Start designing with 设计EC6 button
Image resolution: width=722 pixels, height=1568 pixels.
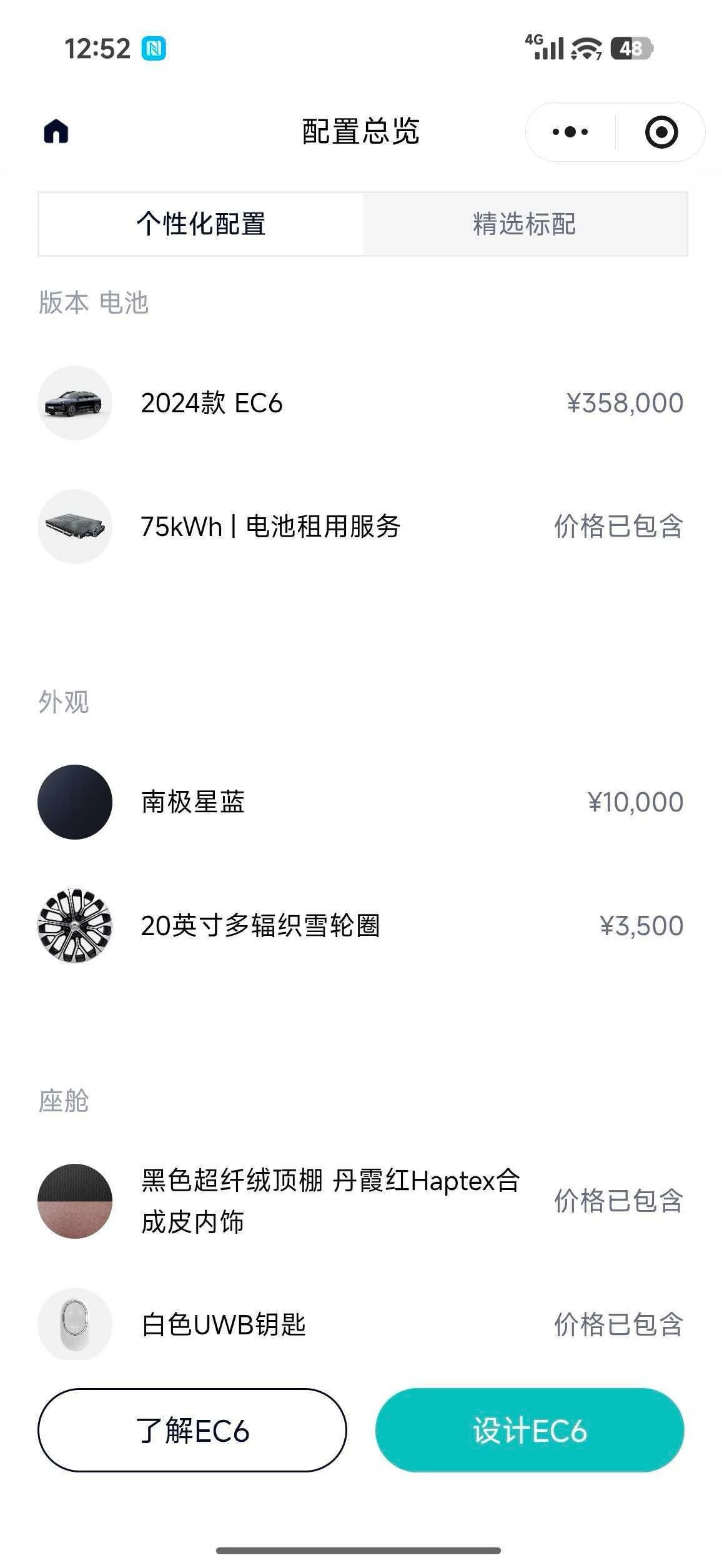(x=530, y=1430)
